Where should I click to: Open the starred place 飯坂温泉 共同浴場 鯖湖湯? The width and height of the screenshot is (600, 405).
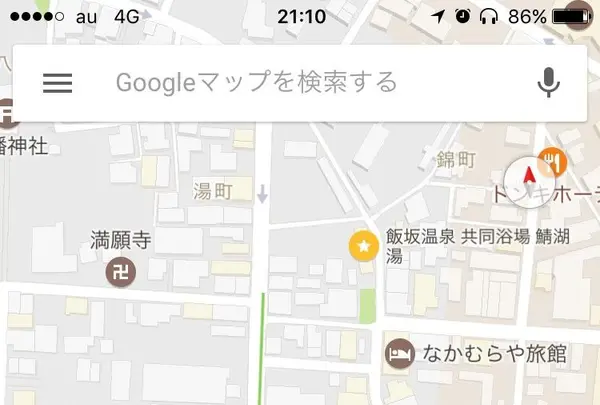coord(362,245)
